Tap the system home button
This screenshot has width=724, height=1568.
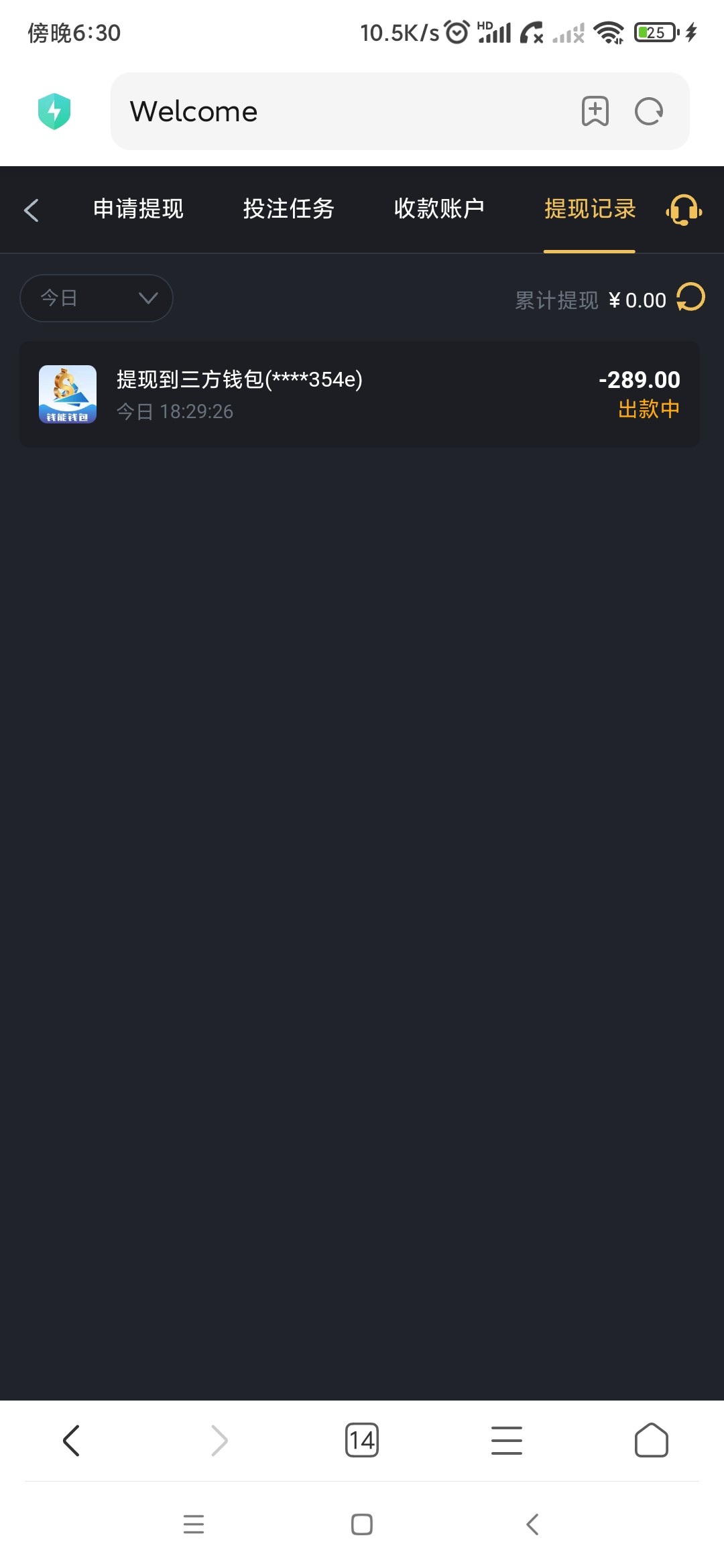coord(362,1524)
